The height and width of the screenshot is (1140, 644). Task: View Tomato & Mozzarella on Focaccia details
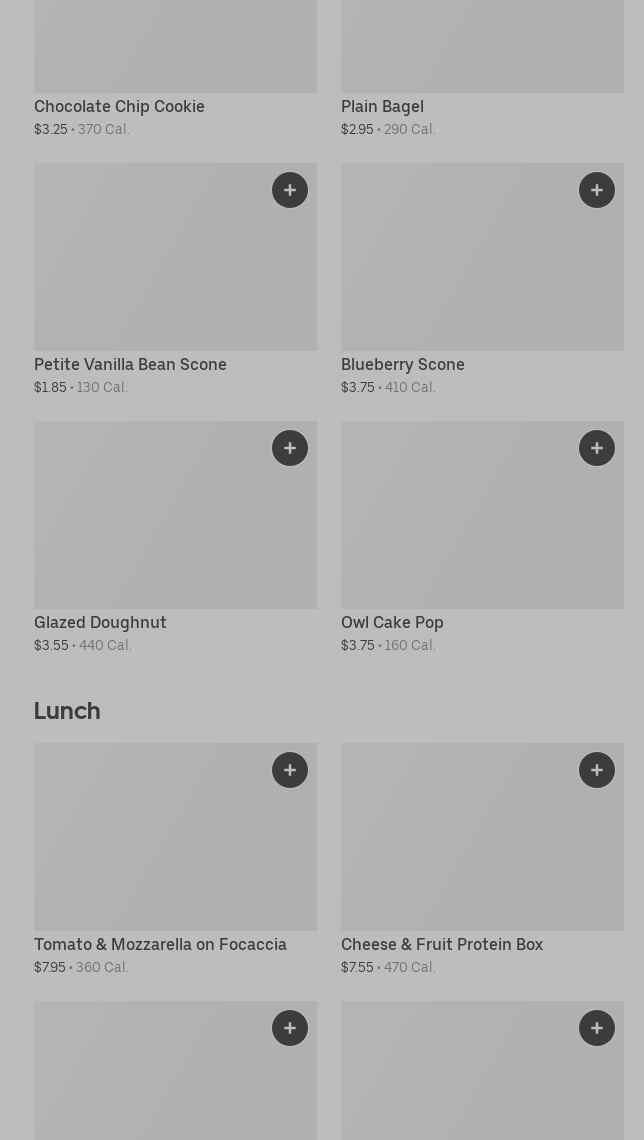coord(160,944)
